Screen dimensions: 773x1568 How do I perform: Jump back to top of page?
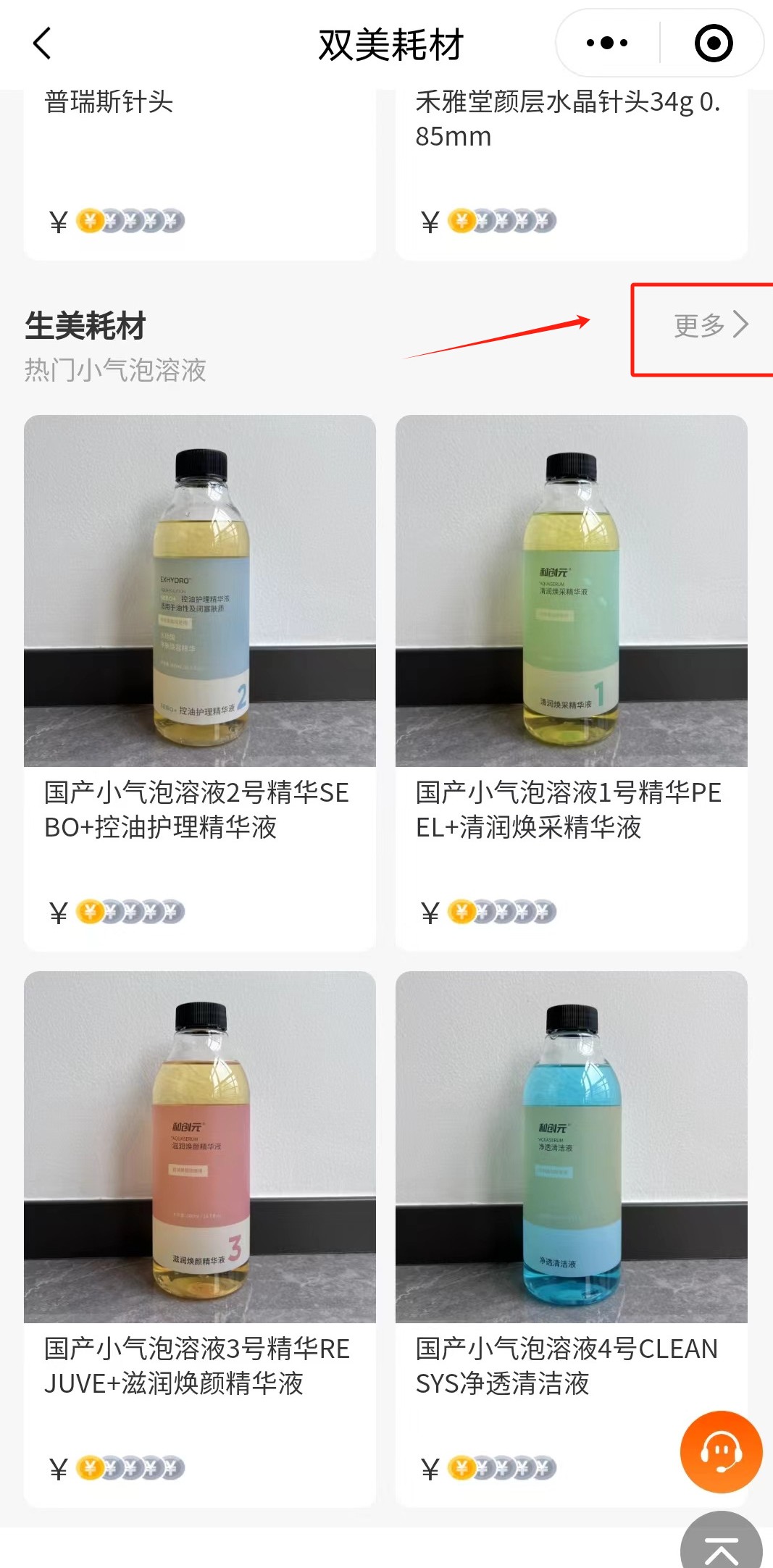click(721, 1546)
